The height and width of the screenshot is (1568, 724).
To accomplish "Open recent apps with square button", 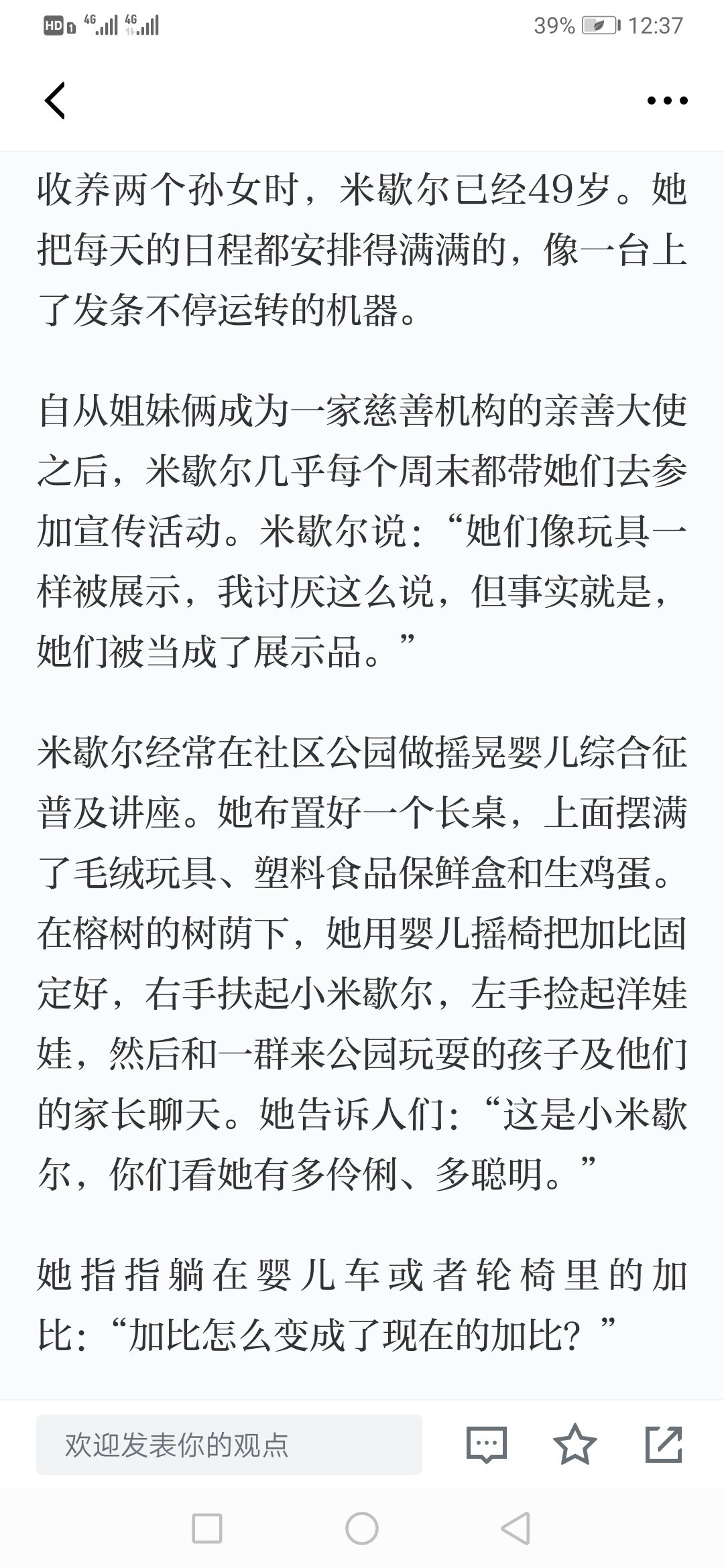I will pos(207,1529).
